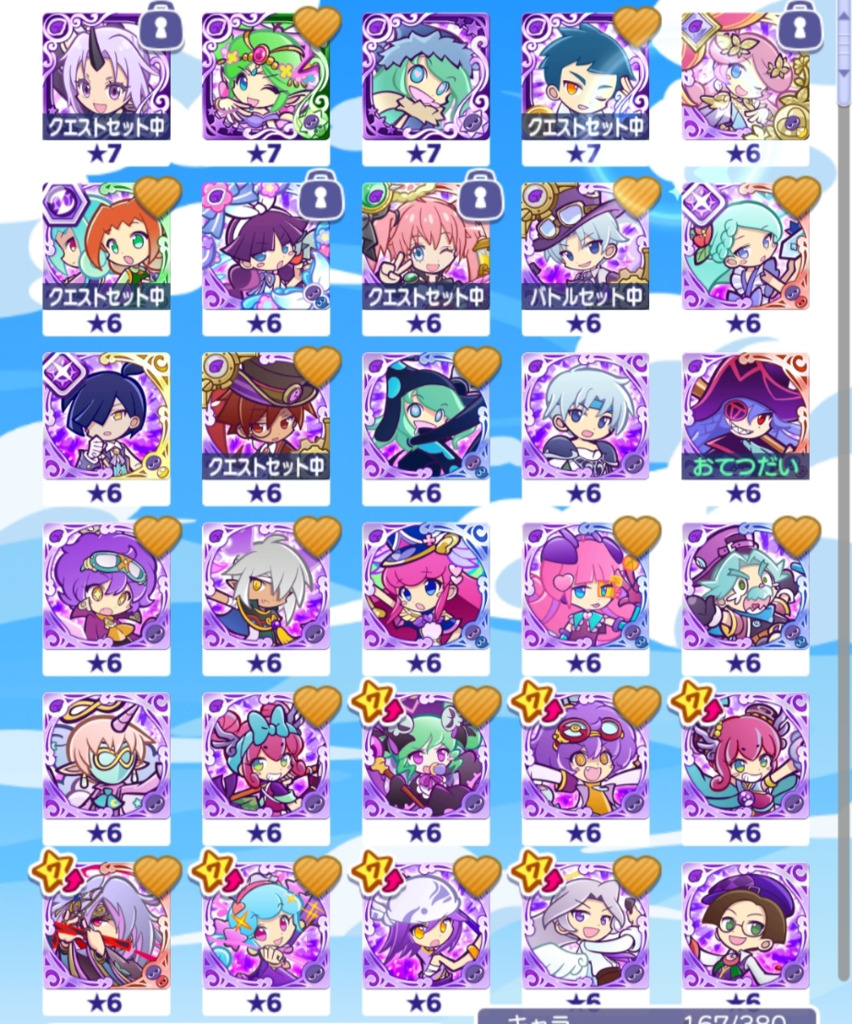Select the silver-haired flute player card

click(x=106, y=927)
